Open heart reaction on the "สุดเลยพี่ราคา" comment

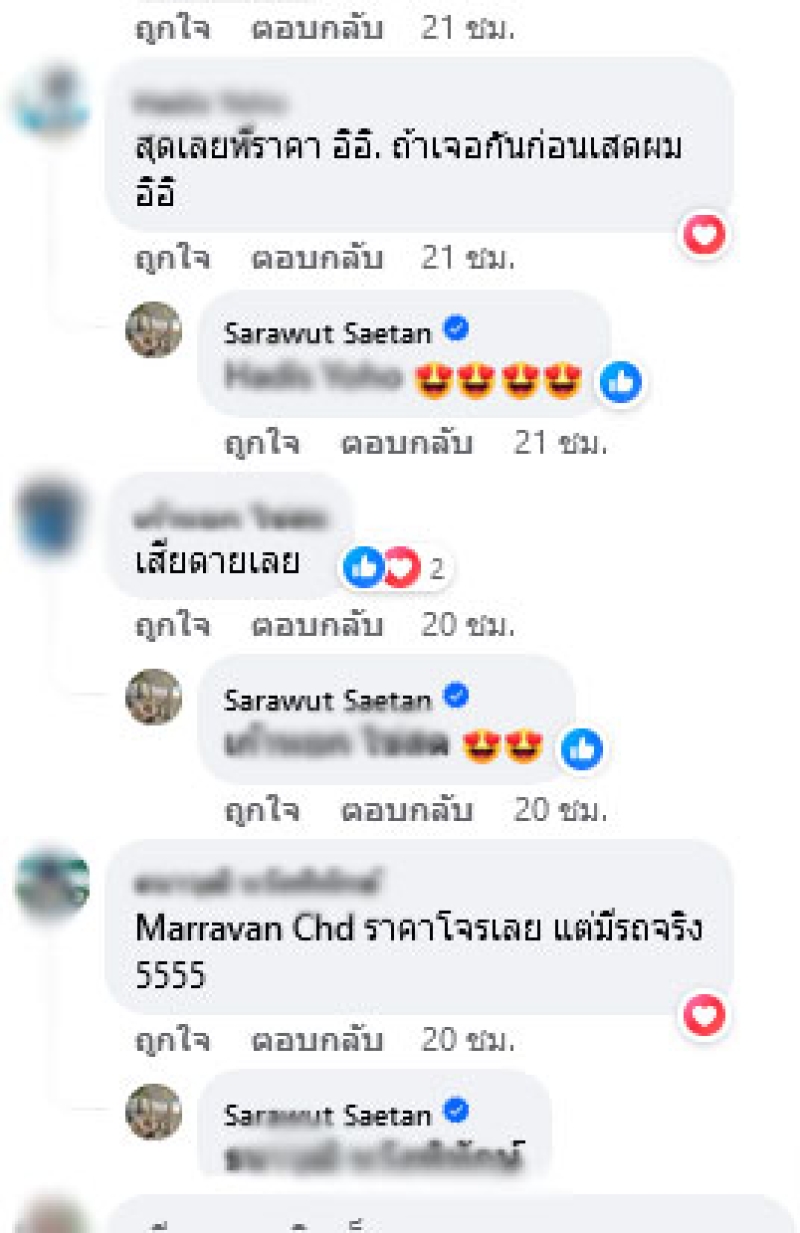pyautogui.click(x=704, y=235)
